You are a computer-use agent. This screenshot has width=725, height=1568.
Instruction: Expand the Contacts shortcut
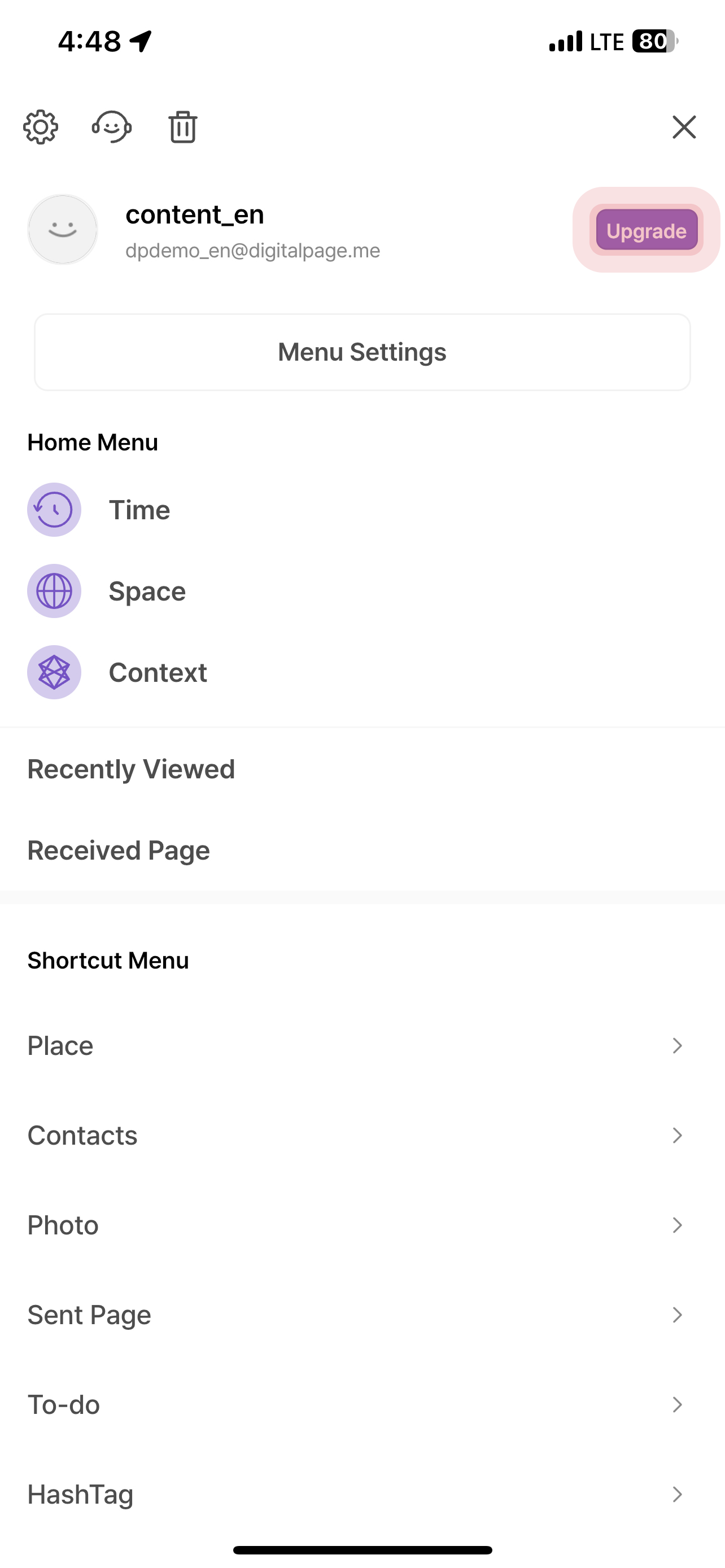click(x=362, y=1135)
